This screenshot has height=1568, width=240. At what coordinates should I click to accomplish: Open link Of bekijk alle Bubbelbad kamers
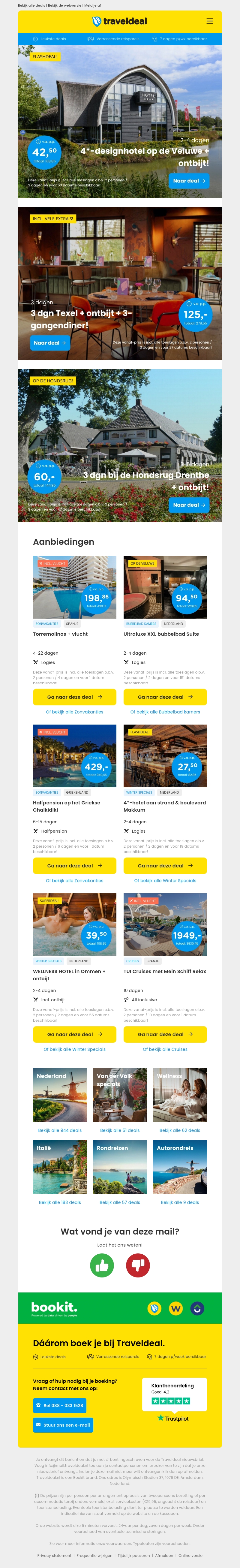click(165, 712)
